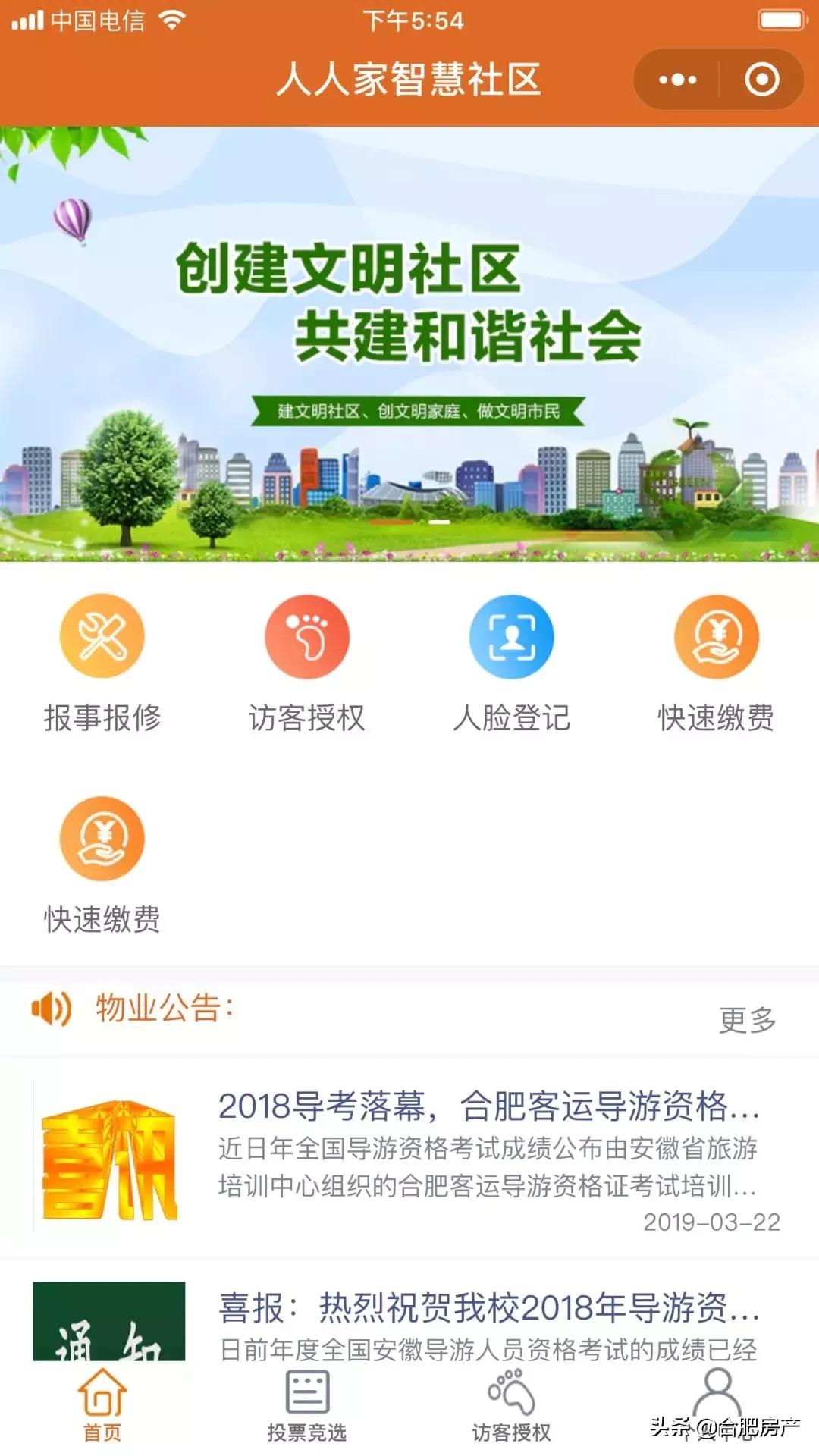Tap the first 快速缴费 payment icon

pyautogui.click(x=716, y=637)
